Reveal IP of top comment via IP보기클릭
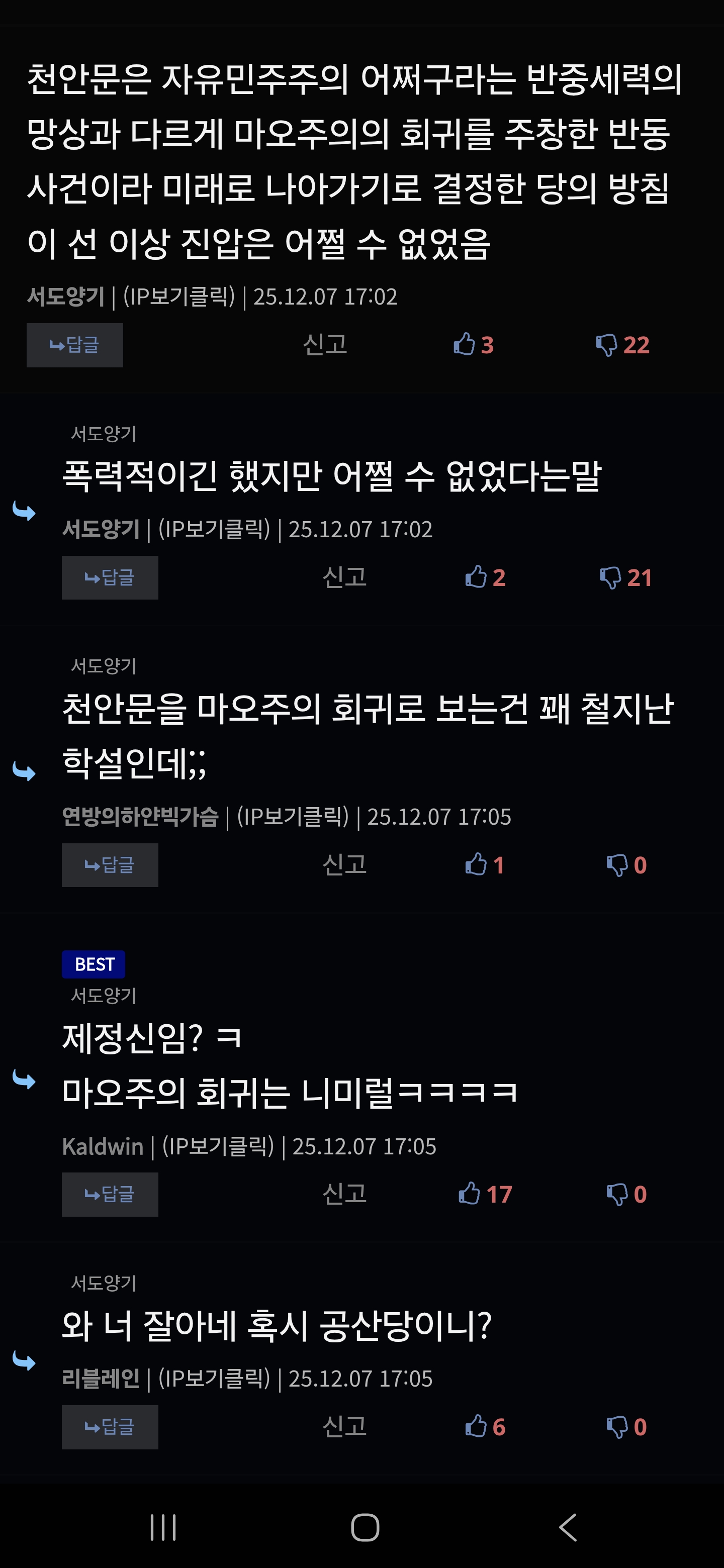724x1568 pixels. tap(178, 297)
